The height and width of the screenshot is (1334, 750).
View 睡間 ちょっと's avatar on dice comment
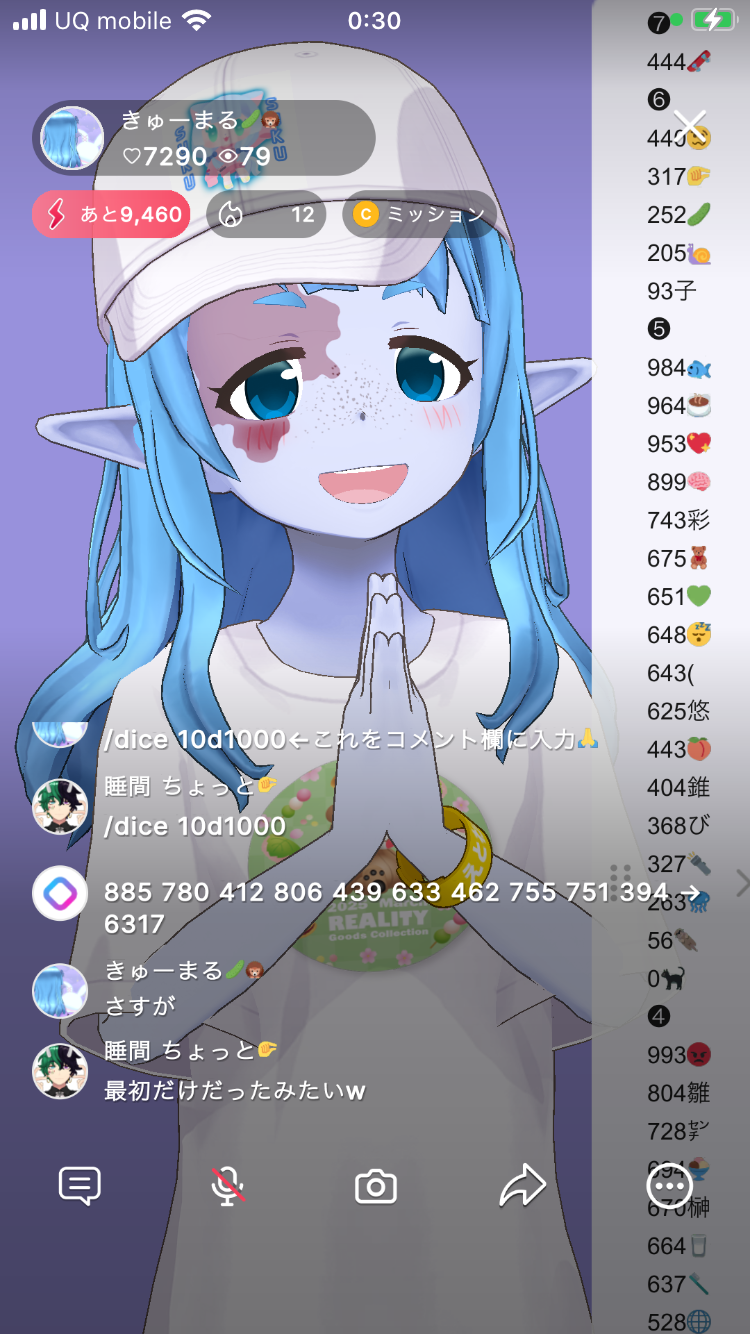coord(60,806)
